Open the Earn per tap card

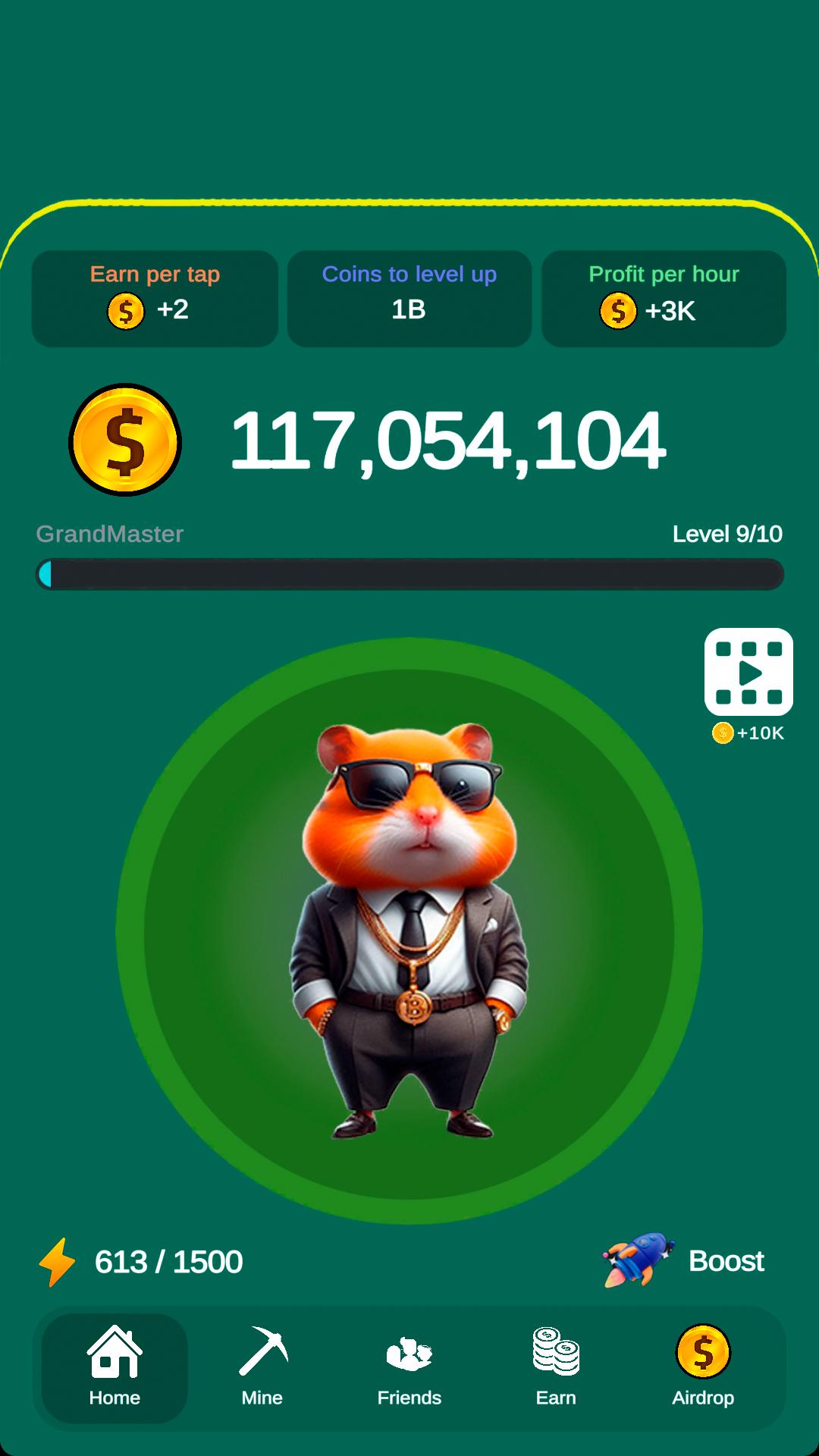155,299
